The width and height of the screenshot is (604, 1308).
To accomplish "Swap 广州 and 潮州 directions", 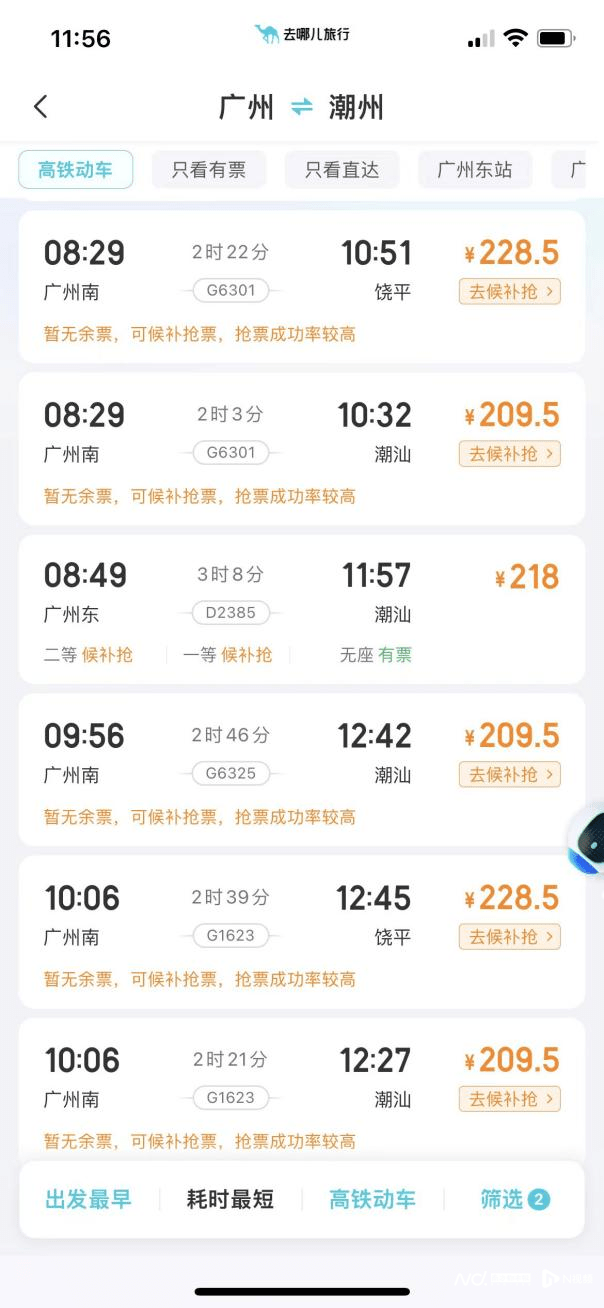I will (301, 107).
